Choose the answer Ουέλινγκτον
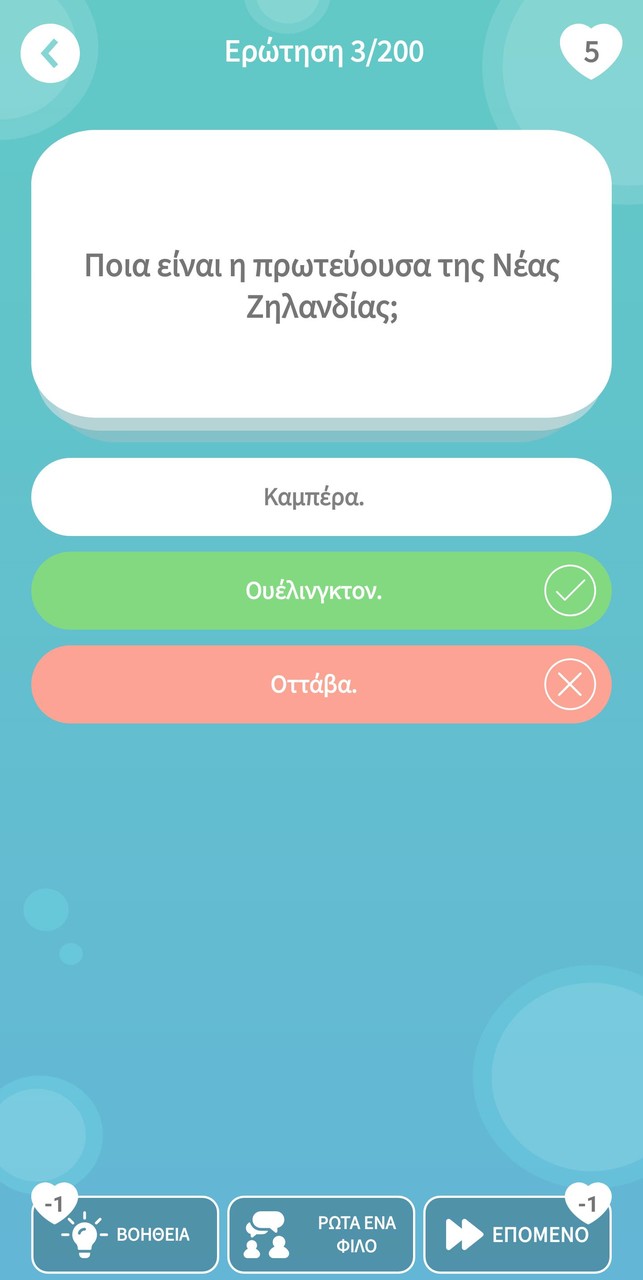The image size is (643, 1280). click(321, 591)
